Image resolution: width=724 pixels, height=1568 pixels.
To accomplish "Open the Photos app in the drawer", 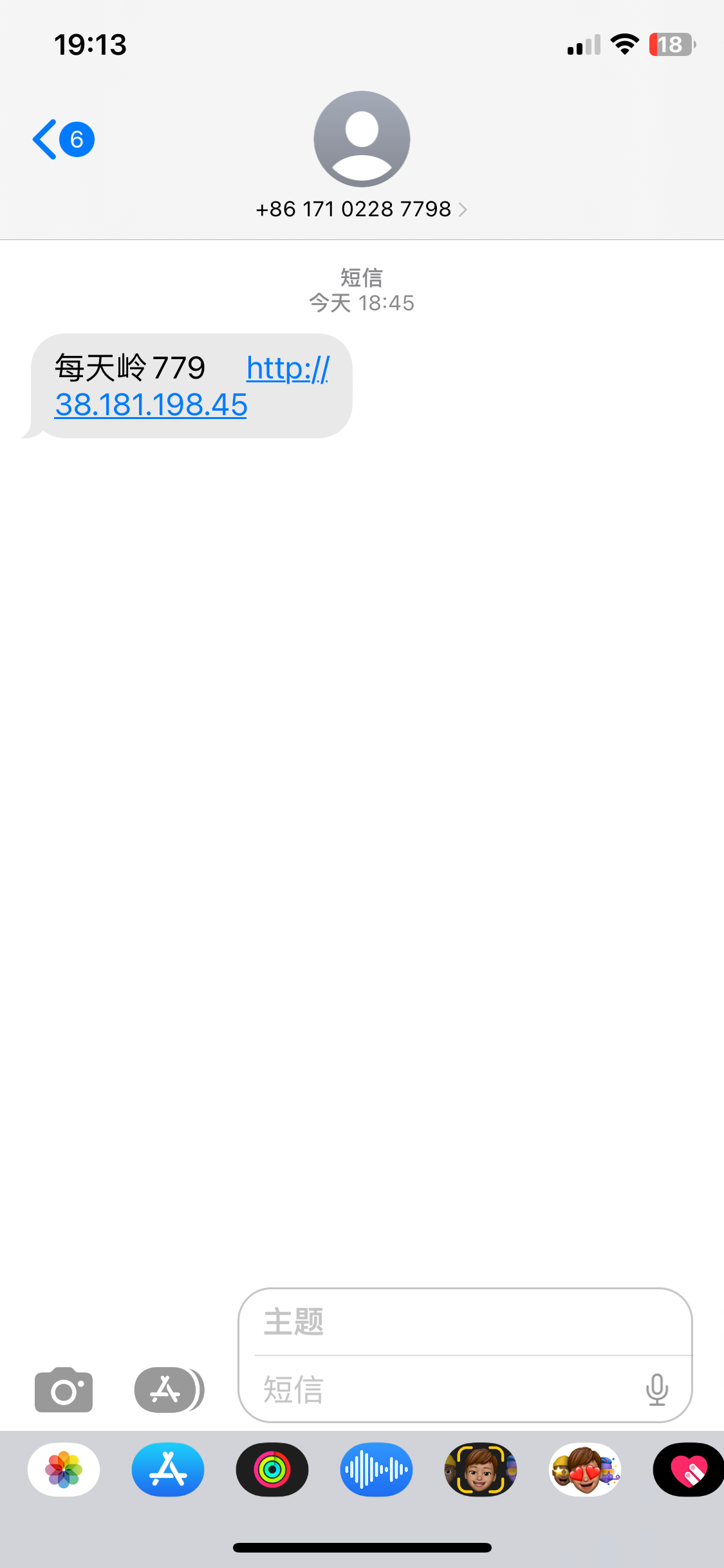I will click(x=64, y=1470).
